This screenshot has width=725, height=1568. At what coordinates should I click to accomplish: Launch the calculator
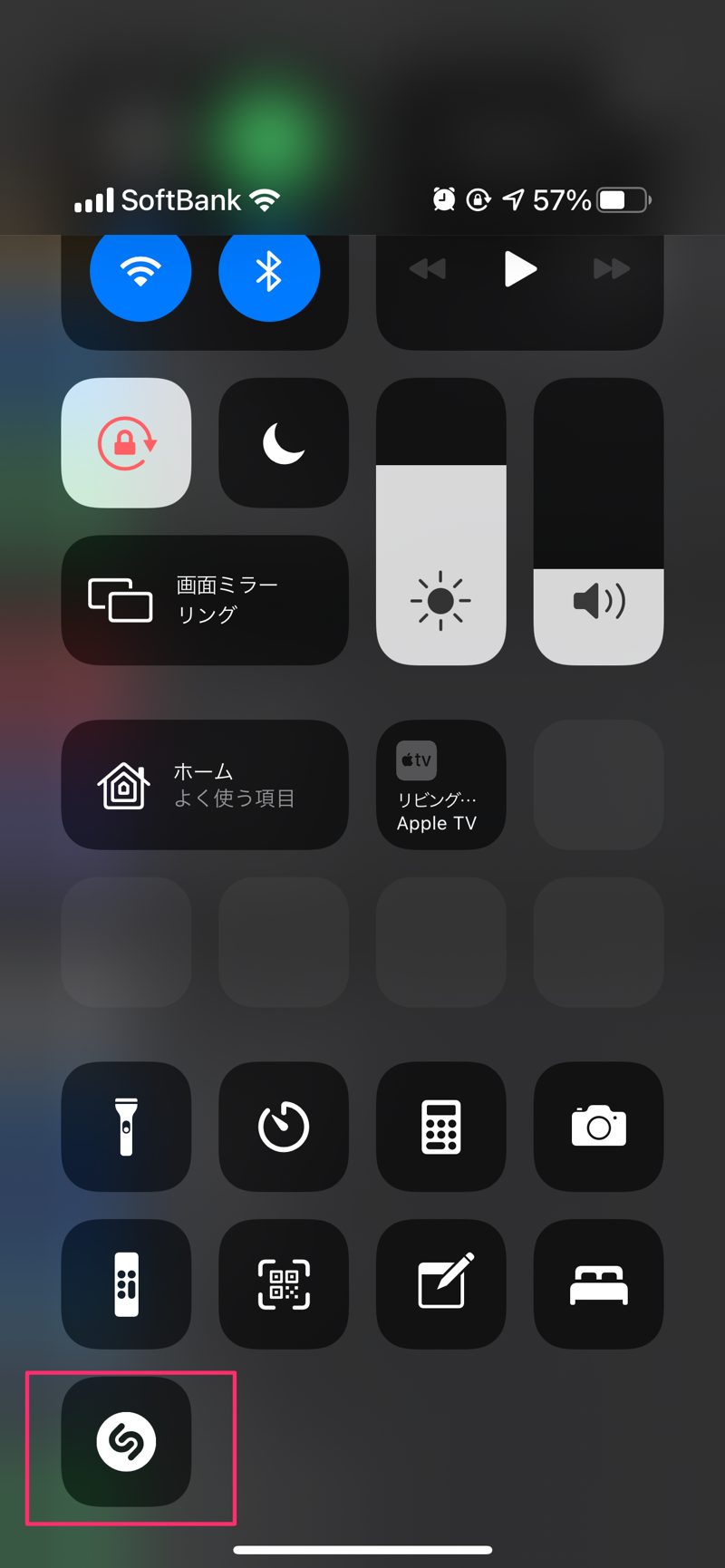(x=441, y=1127)
